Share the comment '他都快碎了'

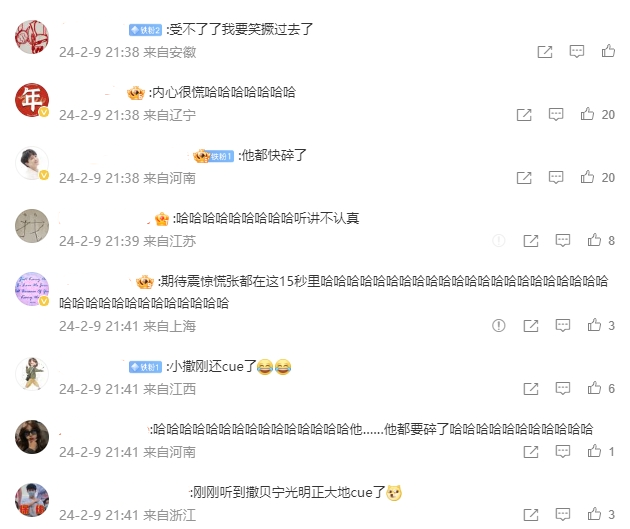pyautogui.click(x=524, y=178)
